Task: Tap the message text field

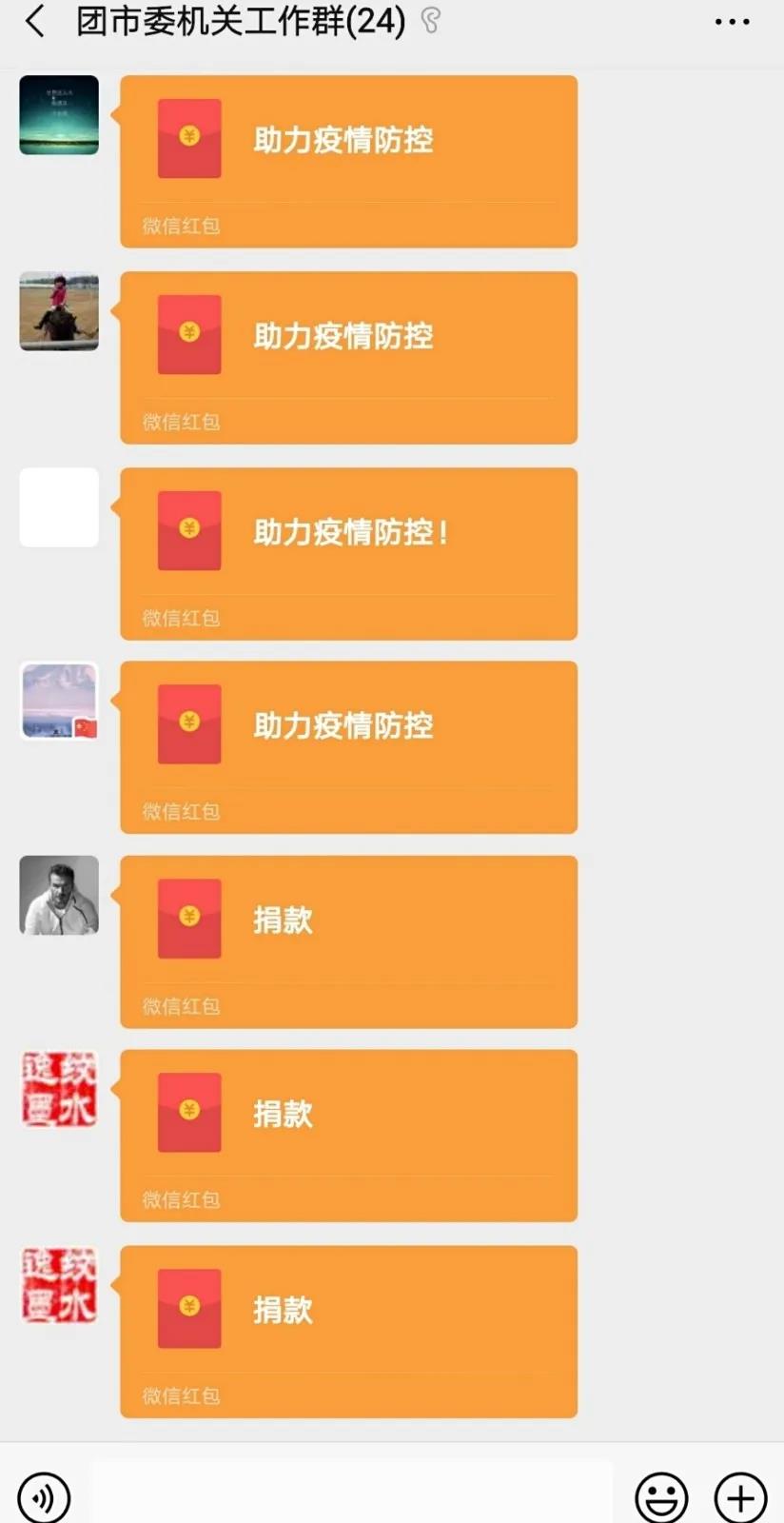Action: click(x=352, y=1494)
